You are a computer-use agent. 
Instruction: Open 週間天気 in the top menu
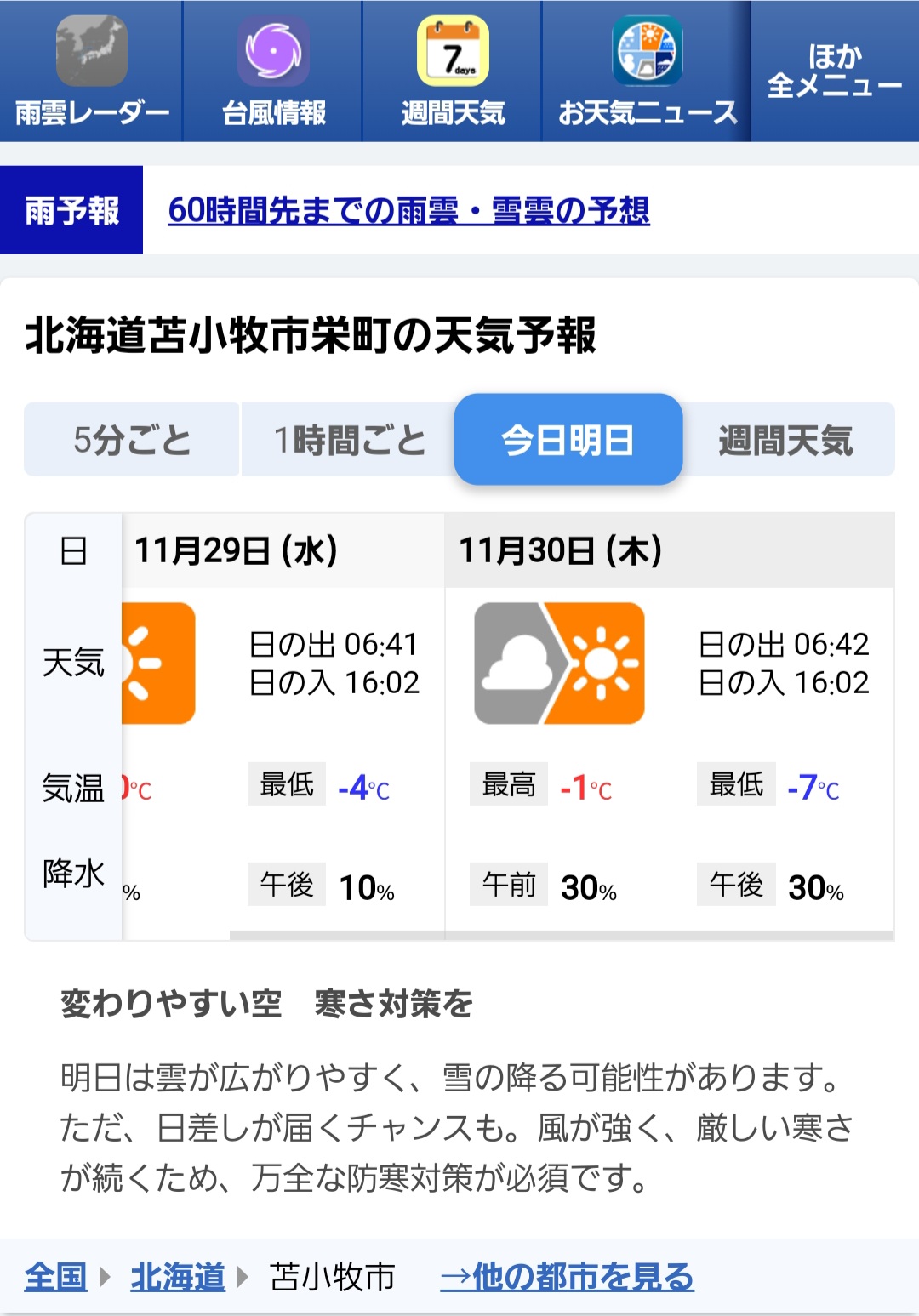(453, 72)
